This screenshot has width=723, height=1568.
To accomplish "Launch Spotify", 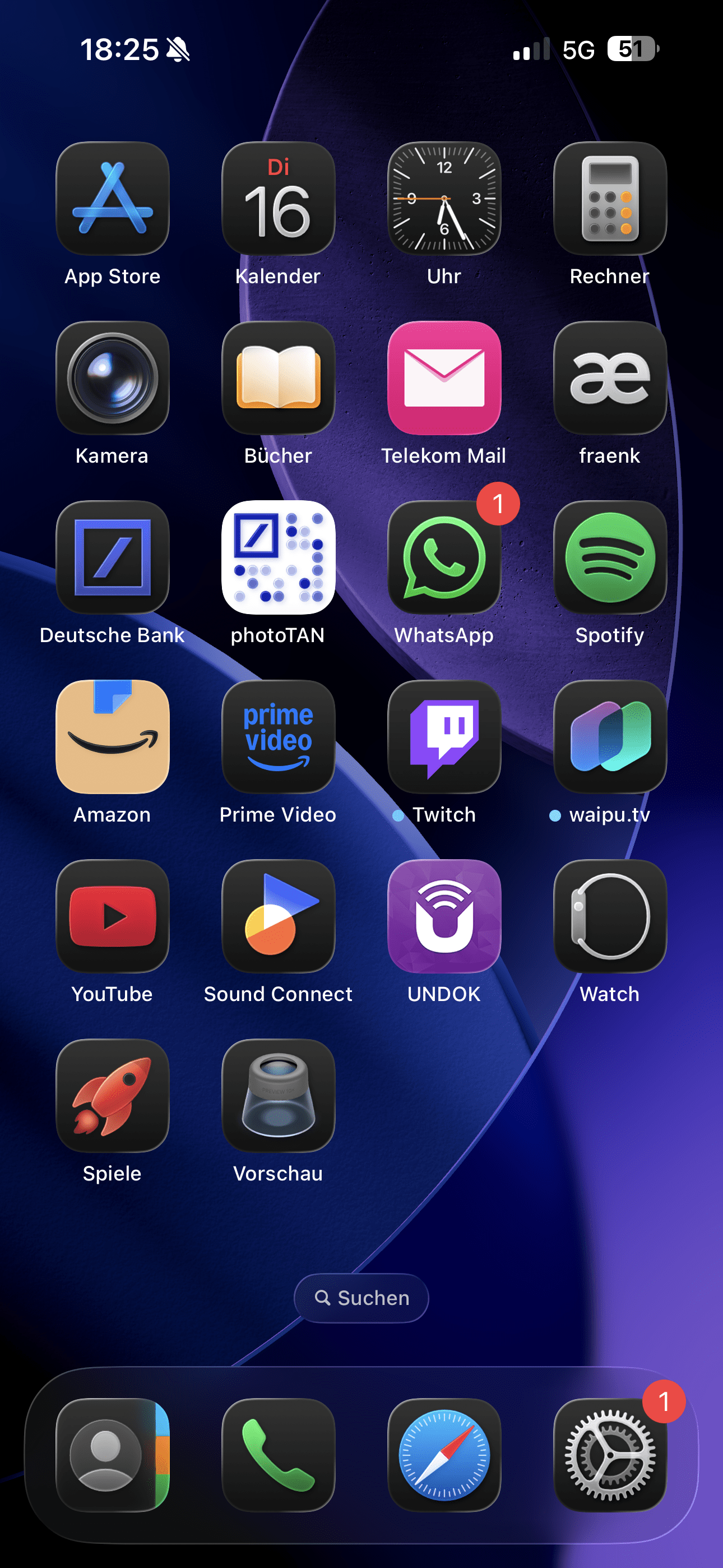I will 610,557.
